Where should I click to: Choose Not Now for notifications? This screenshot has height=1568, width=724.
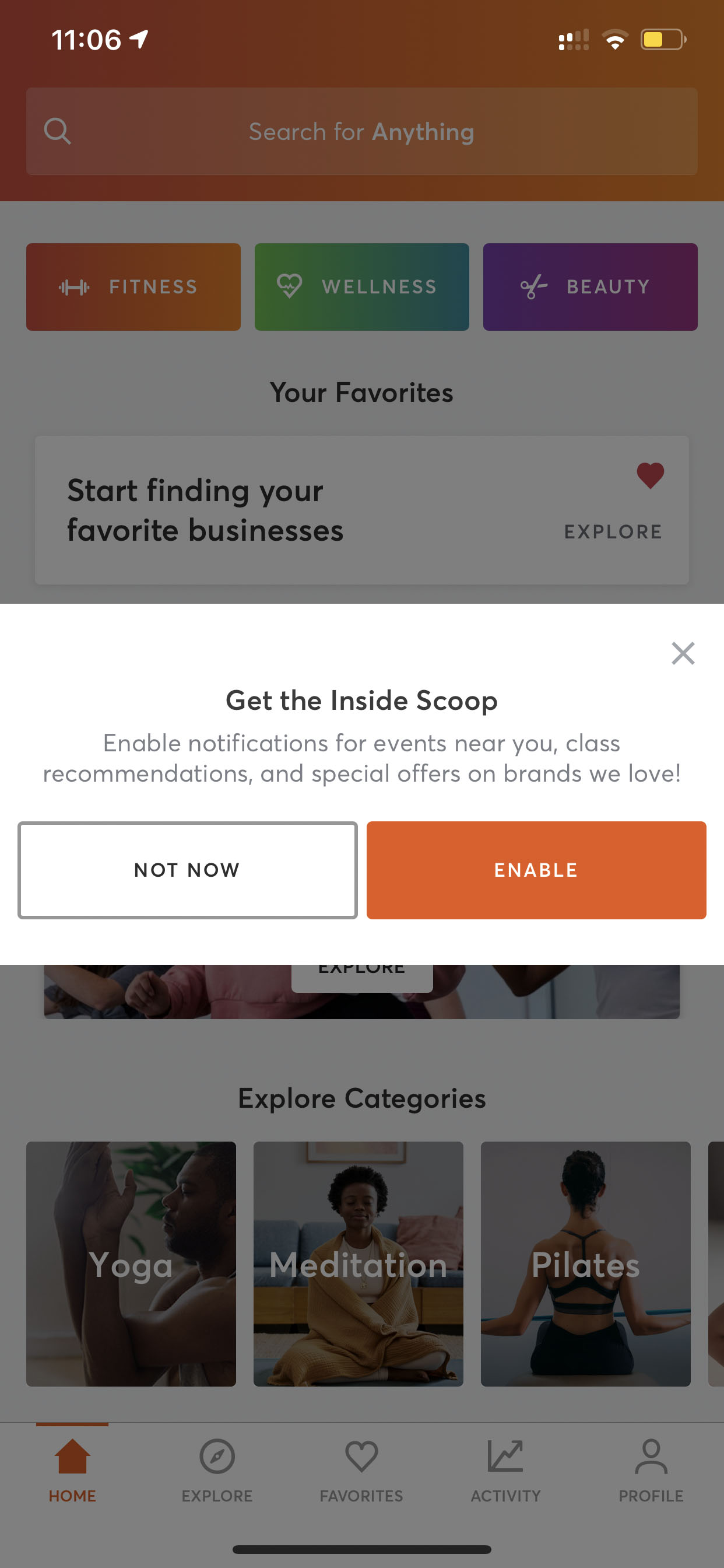[187, 870]
